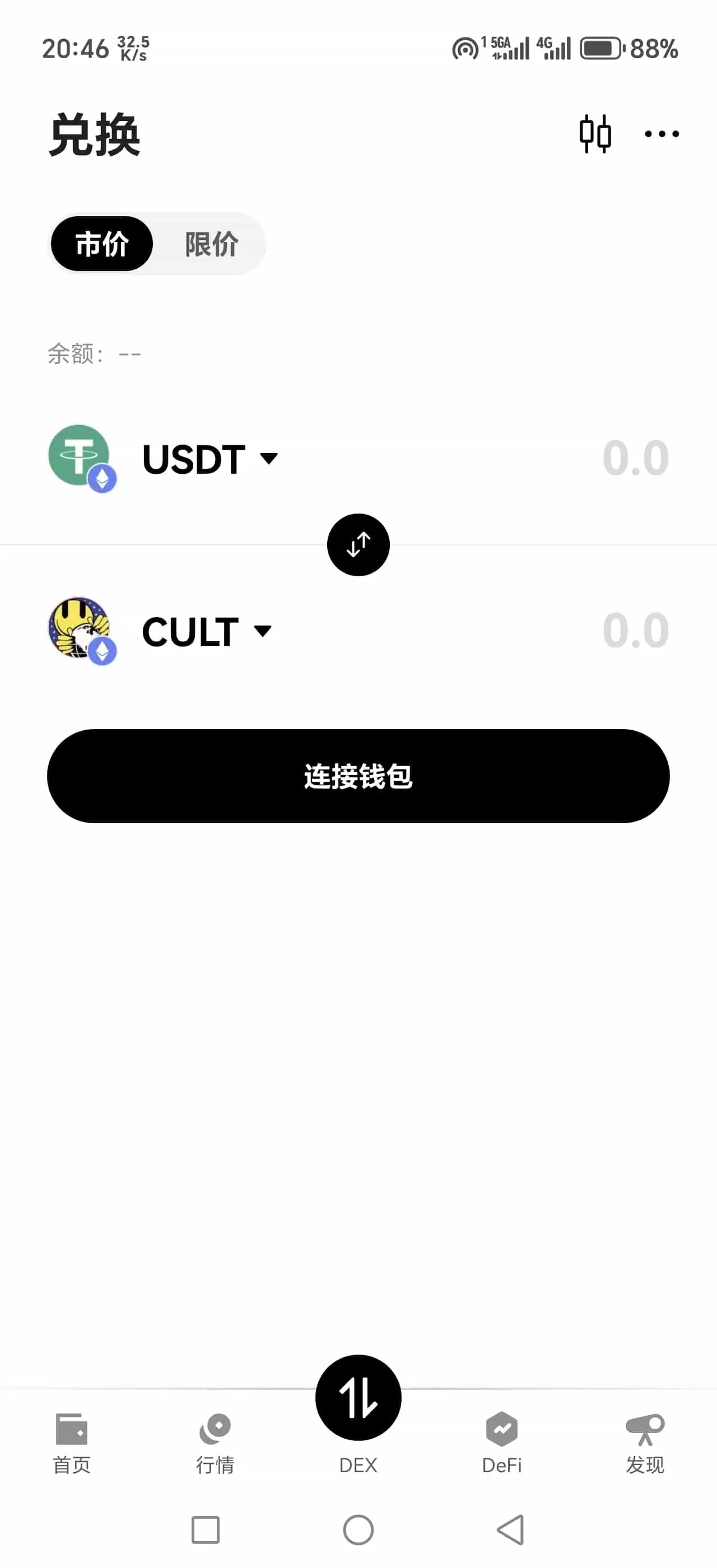Open the candlestick chart icon
Screen dimensions: 717x1568
(x=596, y=133)
